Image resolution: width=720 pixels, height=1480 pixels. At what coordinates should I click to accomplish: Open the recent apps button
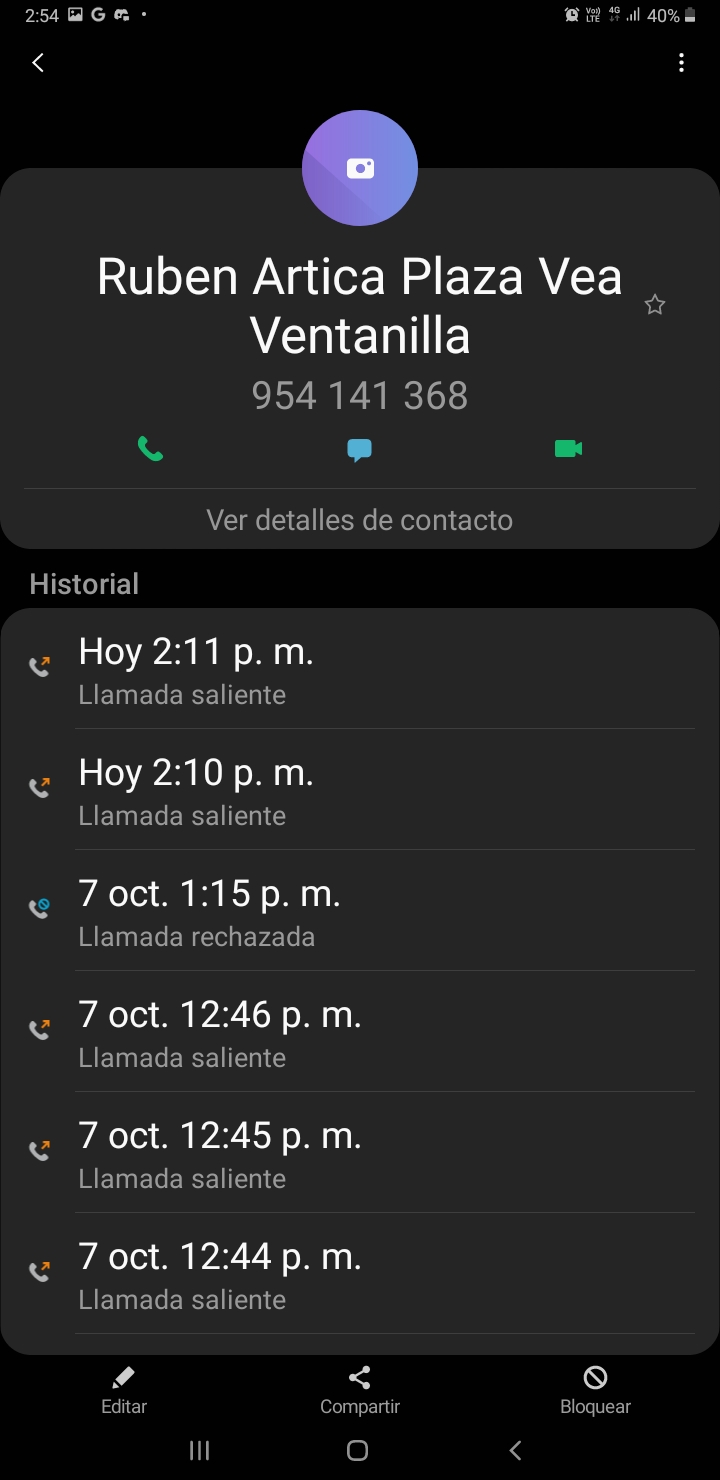point(200,1451)
